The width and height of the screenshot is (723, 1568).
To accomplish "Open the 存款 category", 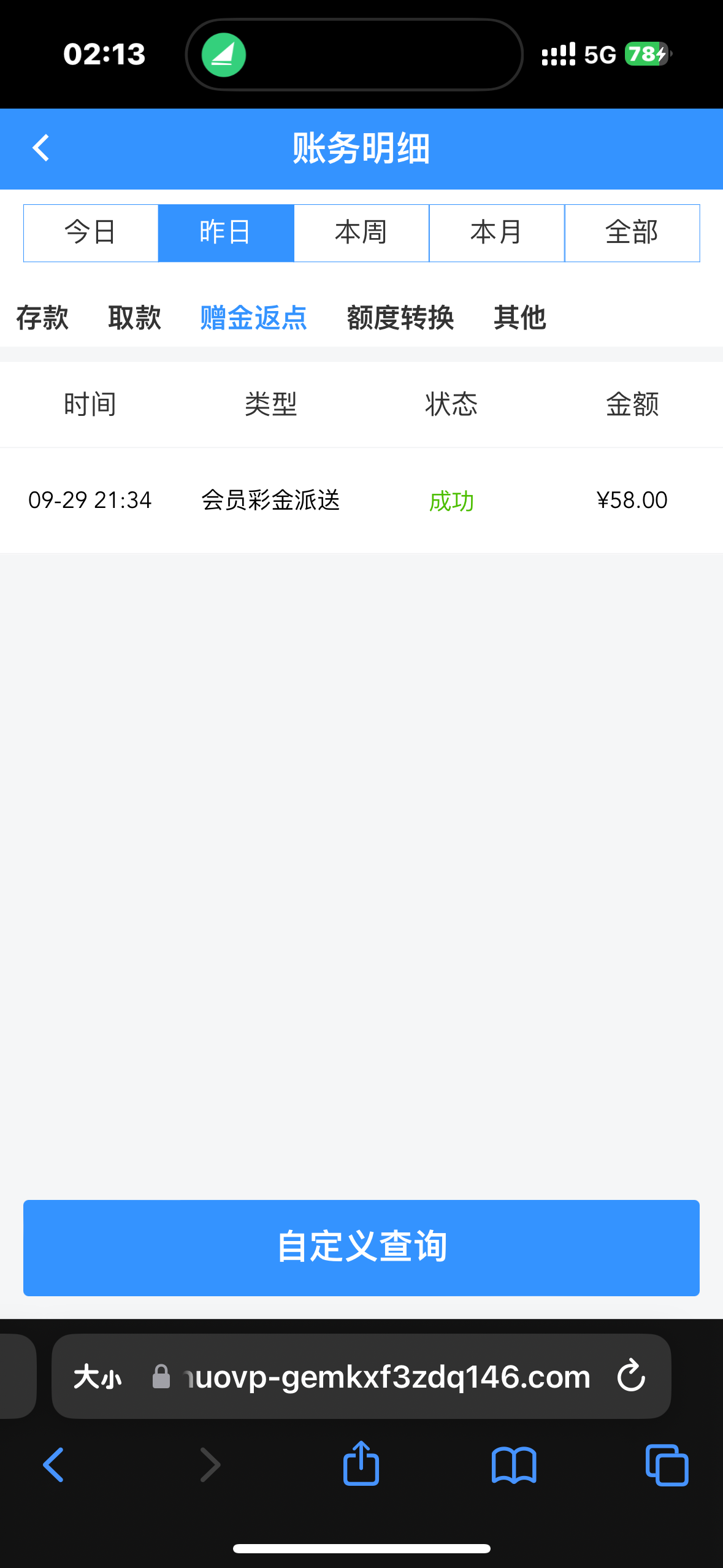I will point(42,318).
